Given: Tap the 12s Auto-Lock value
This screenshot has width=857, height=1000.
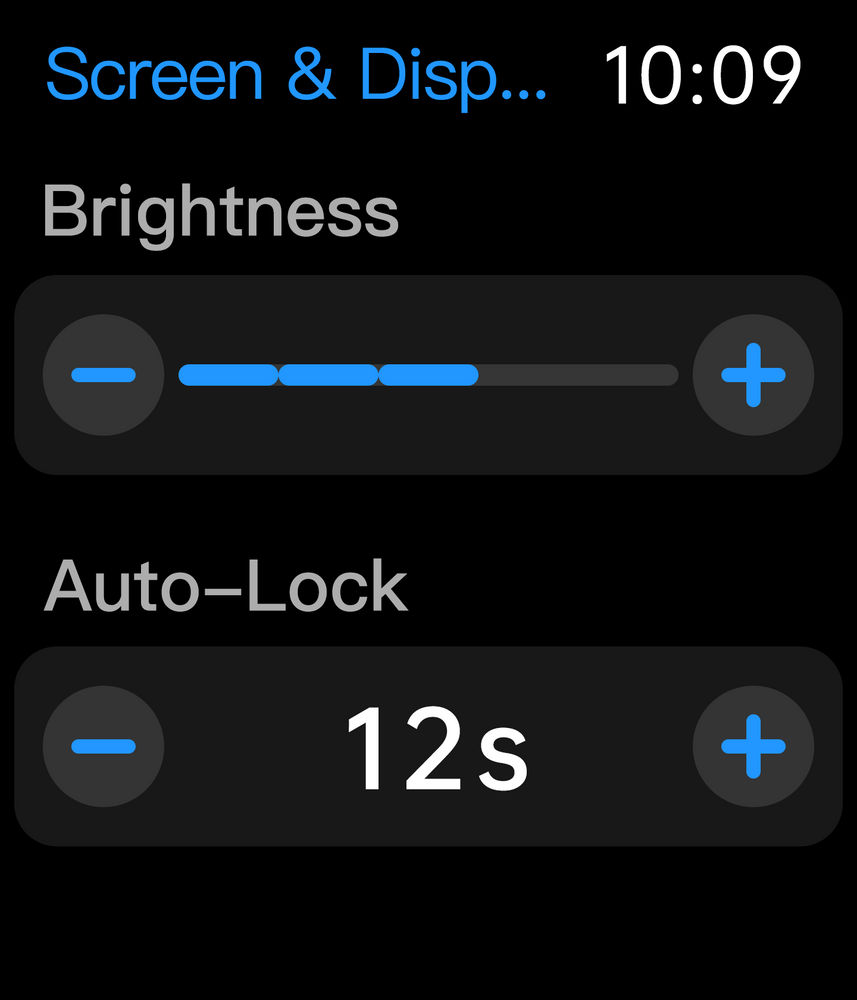Looking at the screenshot, I should point(437,744).
